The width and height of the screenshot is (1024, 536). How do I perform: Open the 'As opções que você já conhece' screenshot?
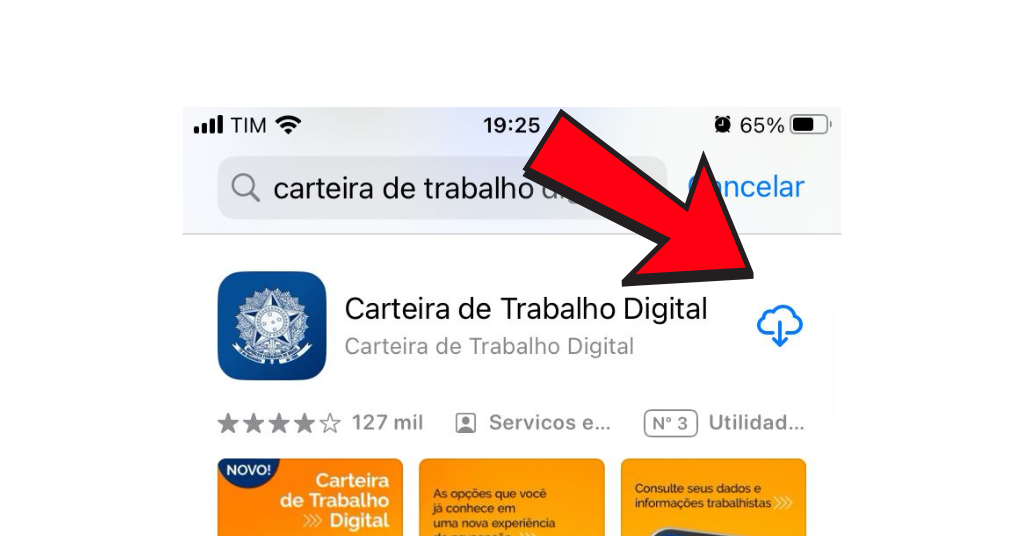point(511,497)
